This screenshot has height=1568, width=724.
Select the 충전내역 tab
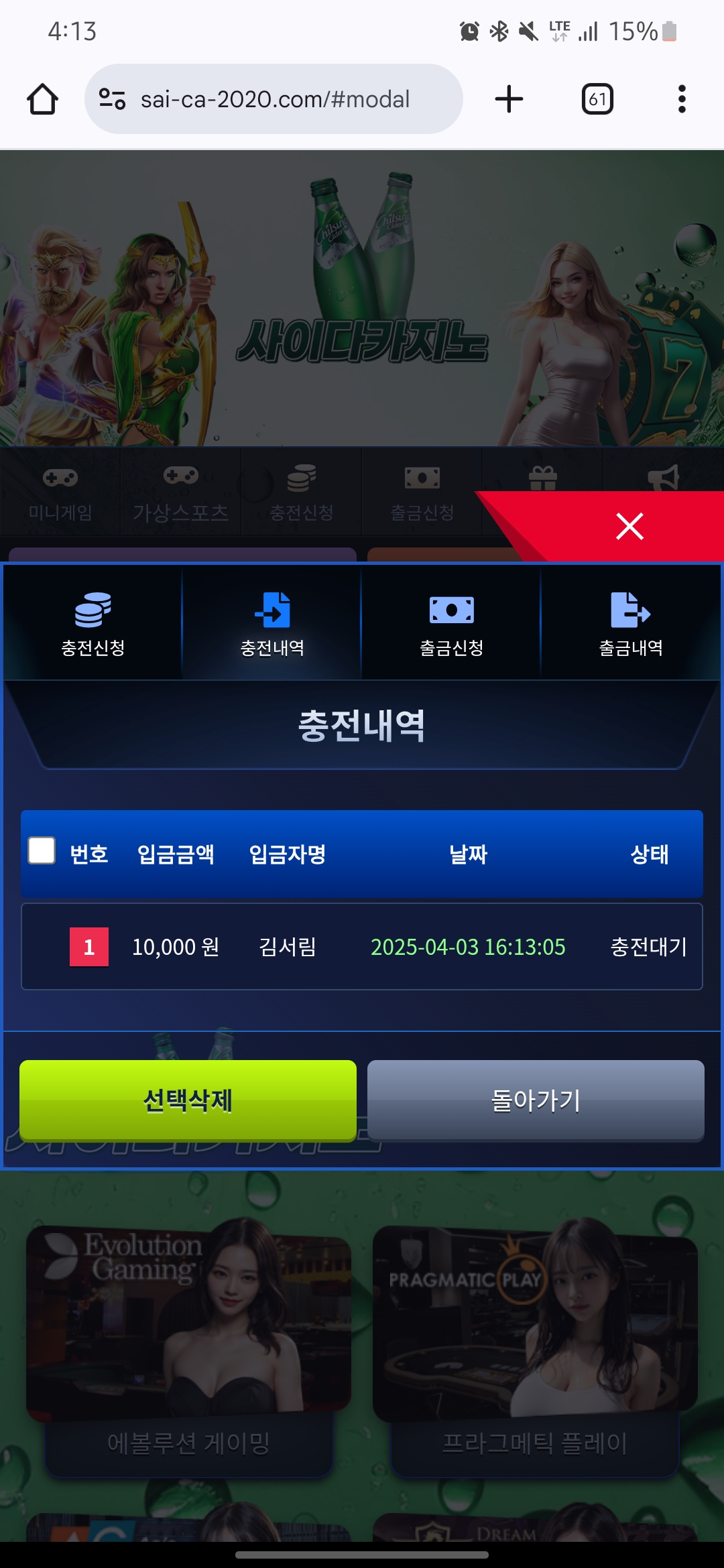(x=272, y=624)
